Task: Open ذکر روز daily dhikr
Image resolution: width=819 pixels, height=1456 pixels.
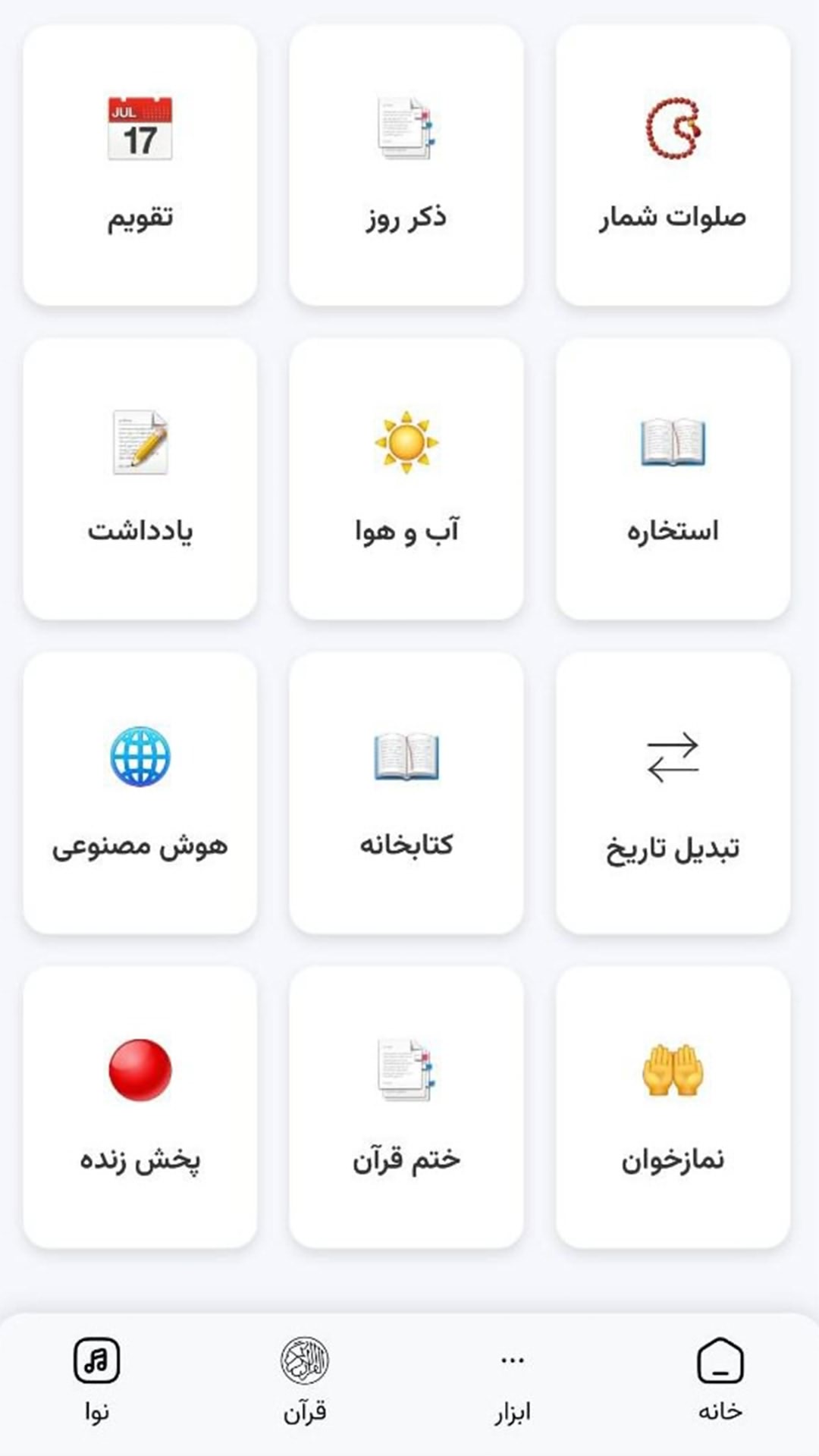Action: point(406,165)
